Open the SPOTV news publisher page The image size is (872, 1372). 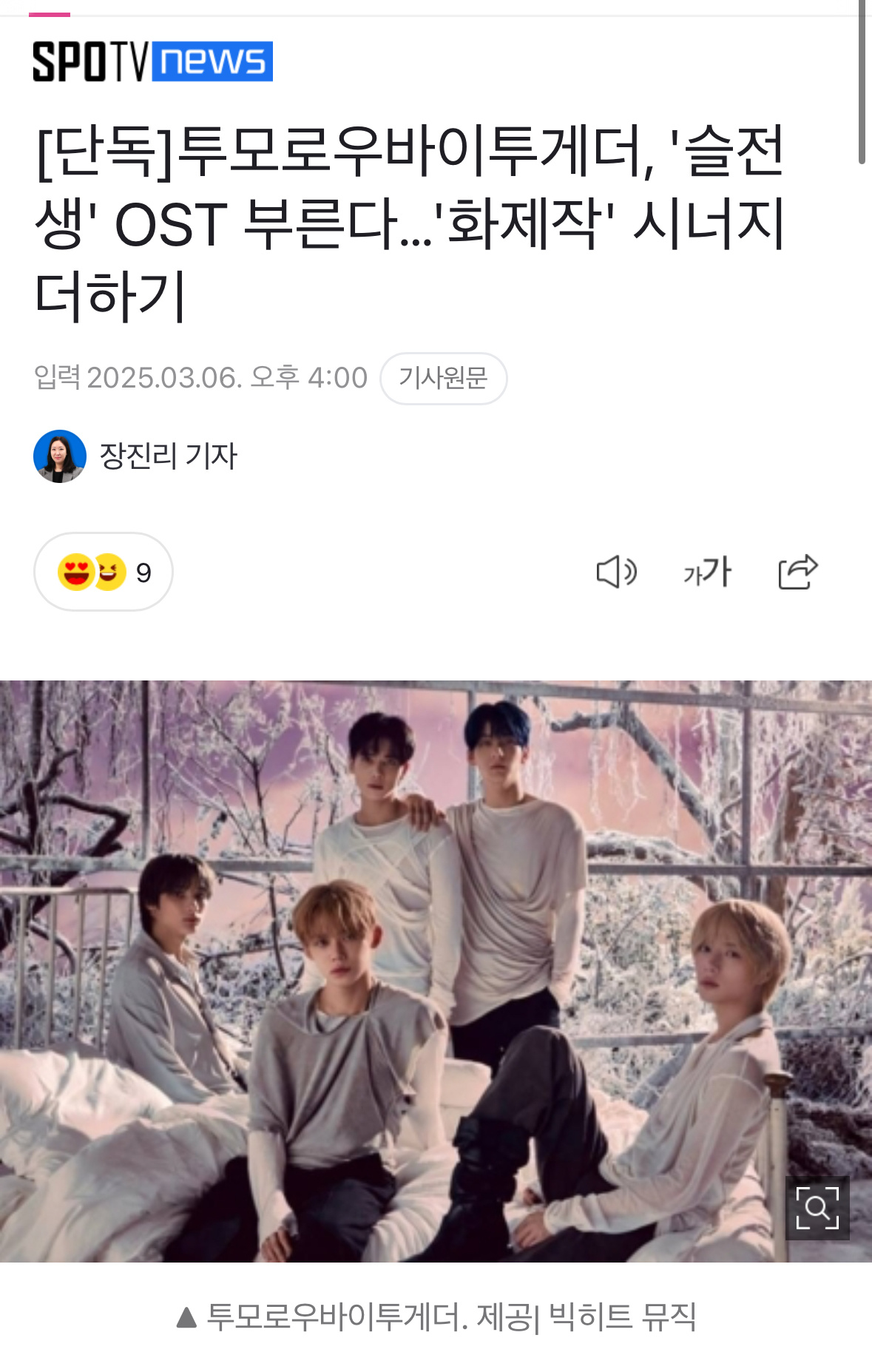(152, 61)
